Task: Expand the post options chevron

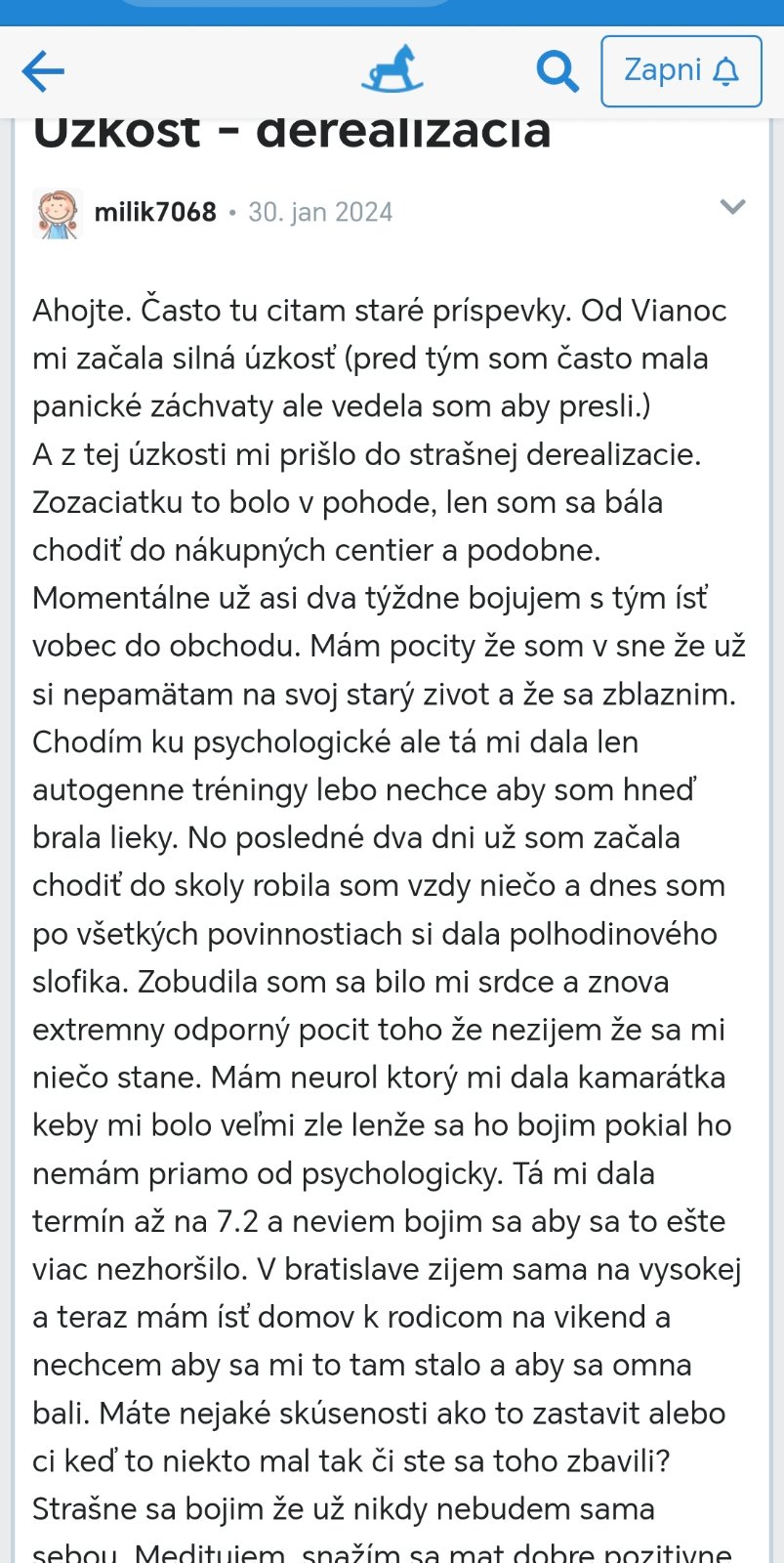Action: pyautogui.click(x=732, y=207)
